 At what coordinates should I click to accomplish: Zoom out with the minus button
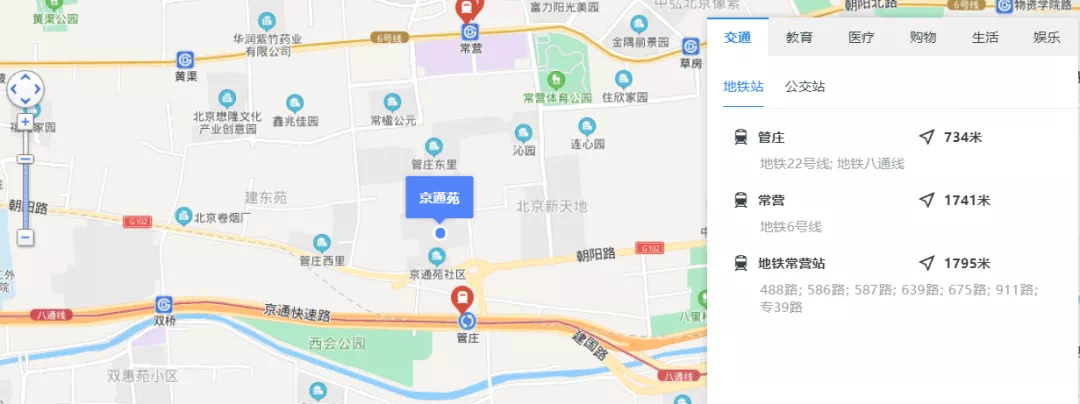pos(25,238)
